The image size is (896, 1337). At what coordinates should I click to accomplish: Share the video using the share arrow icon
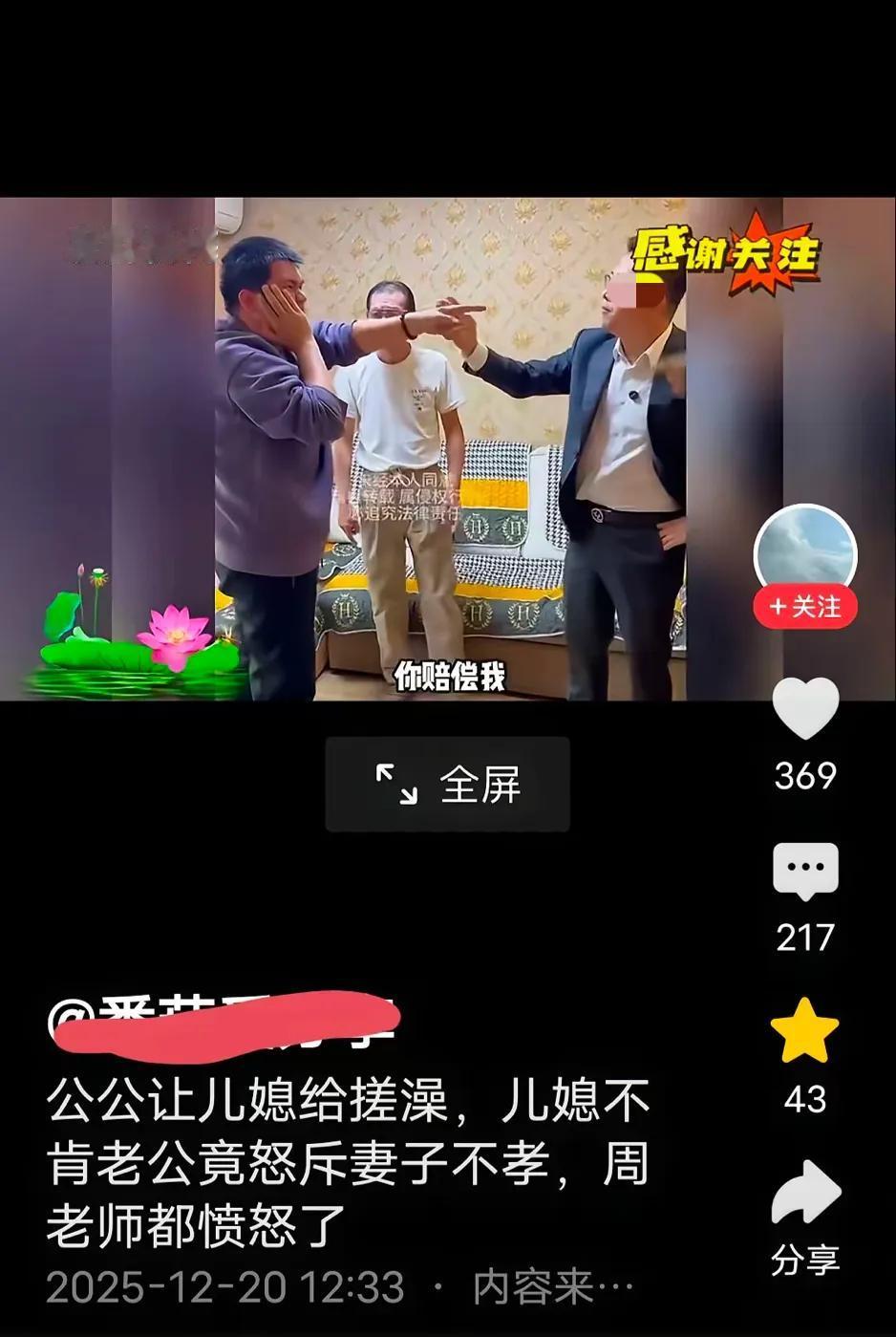click(x=808, y=1191)
